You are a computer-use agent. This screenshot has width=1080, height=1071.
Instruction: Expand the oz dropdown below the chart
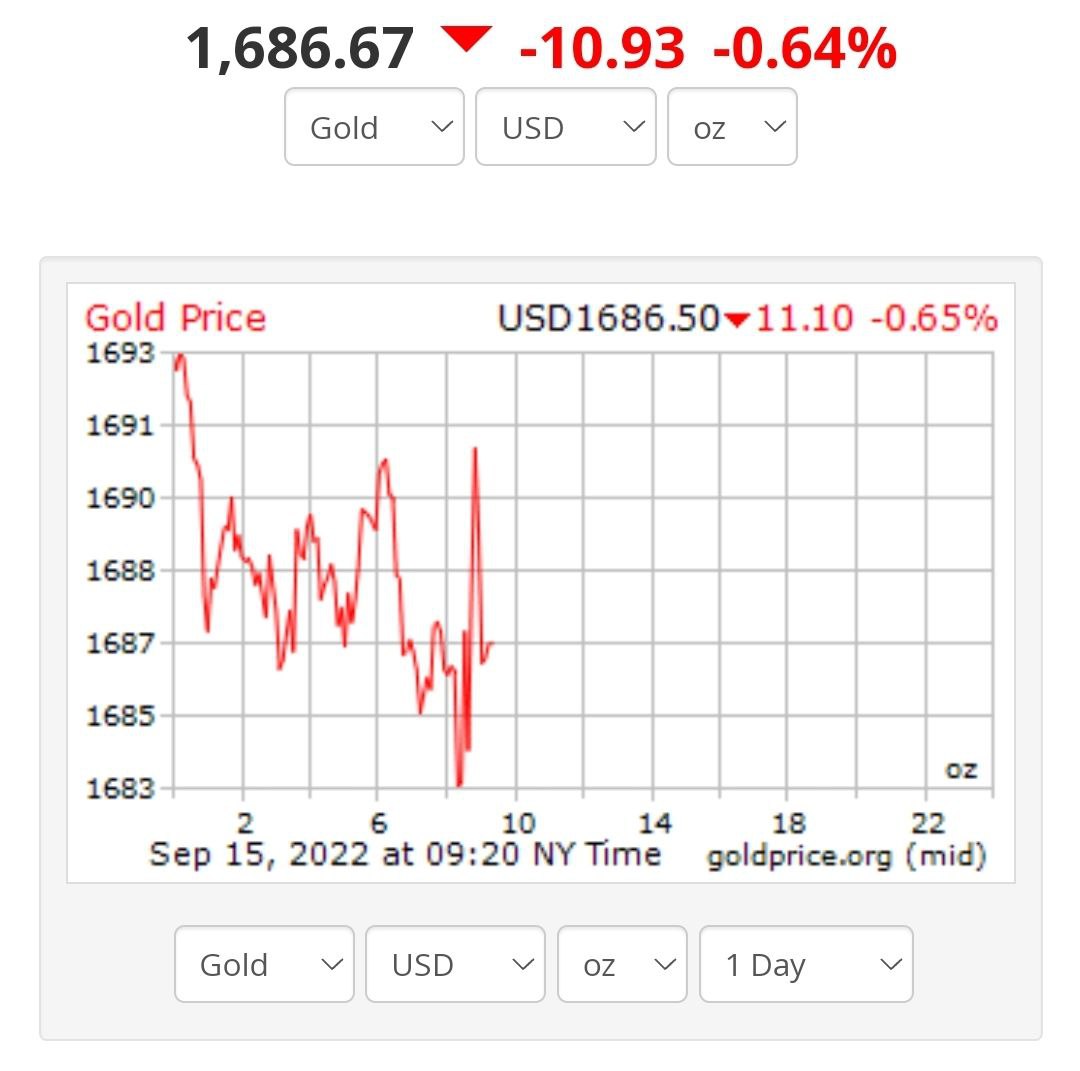[622, 964]
